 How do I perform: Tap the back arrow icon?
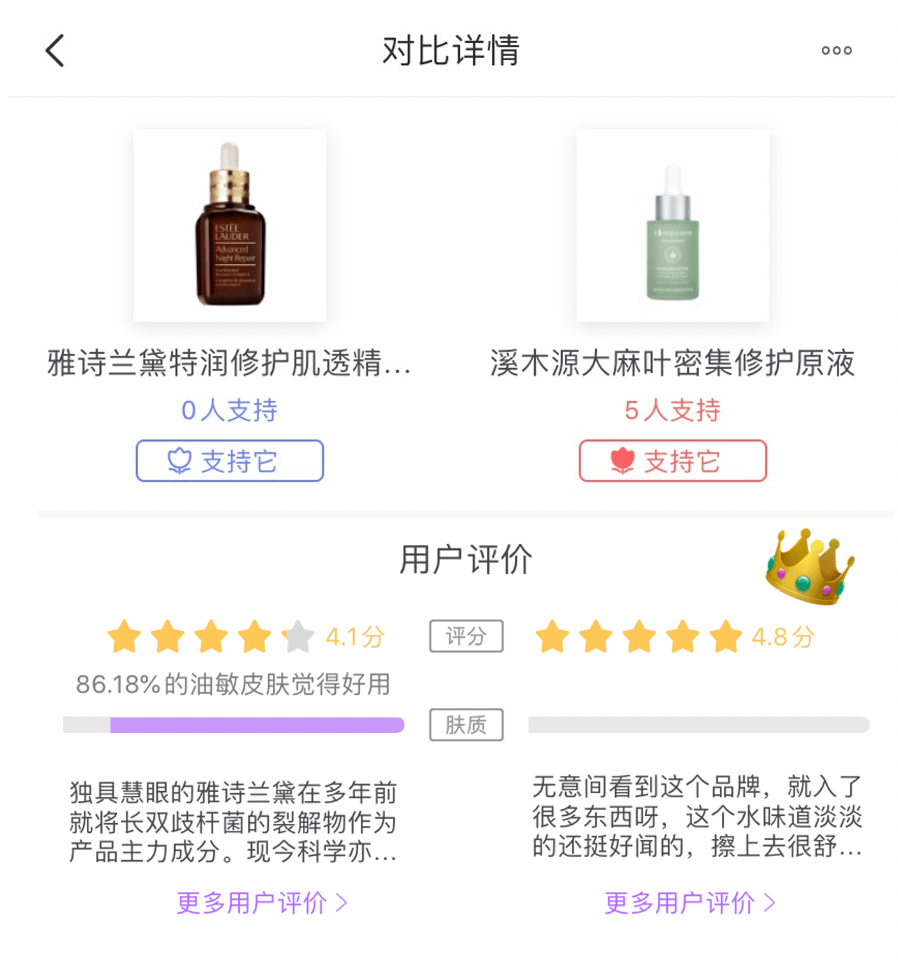[55, 49]
